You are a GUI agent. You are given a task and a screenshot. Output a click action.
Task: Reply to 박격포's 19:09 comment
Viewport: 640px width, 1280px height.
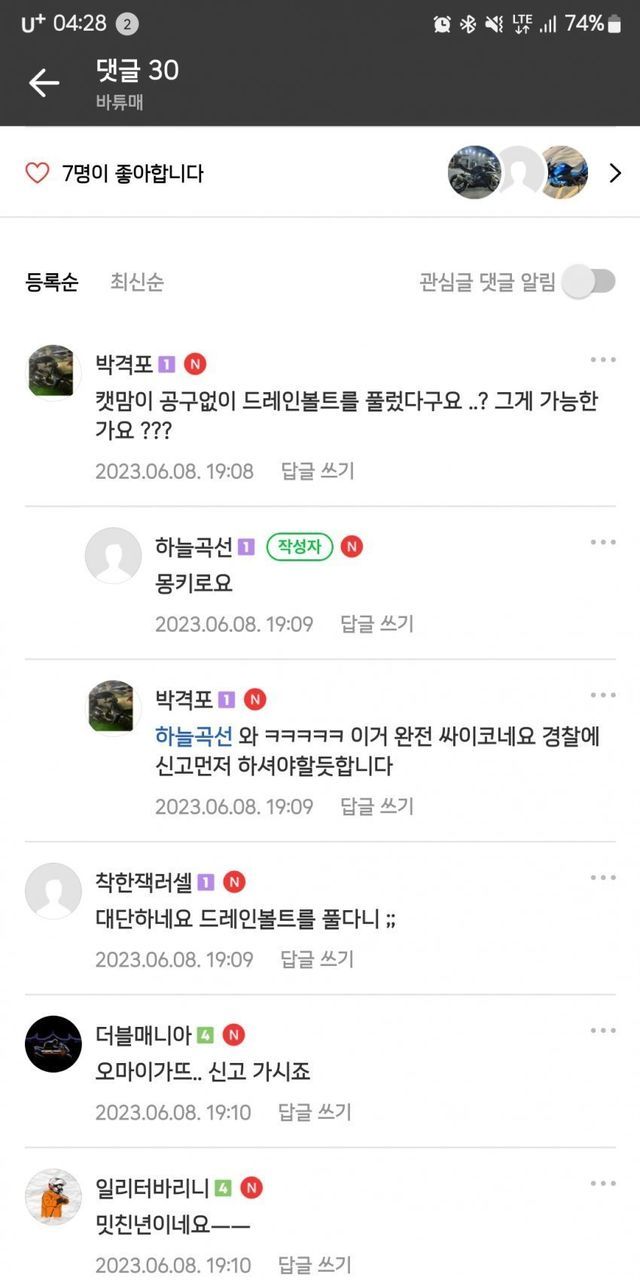376,806
